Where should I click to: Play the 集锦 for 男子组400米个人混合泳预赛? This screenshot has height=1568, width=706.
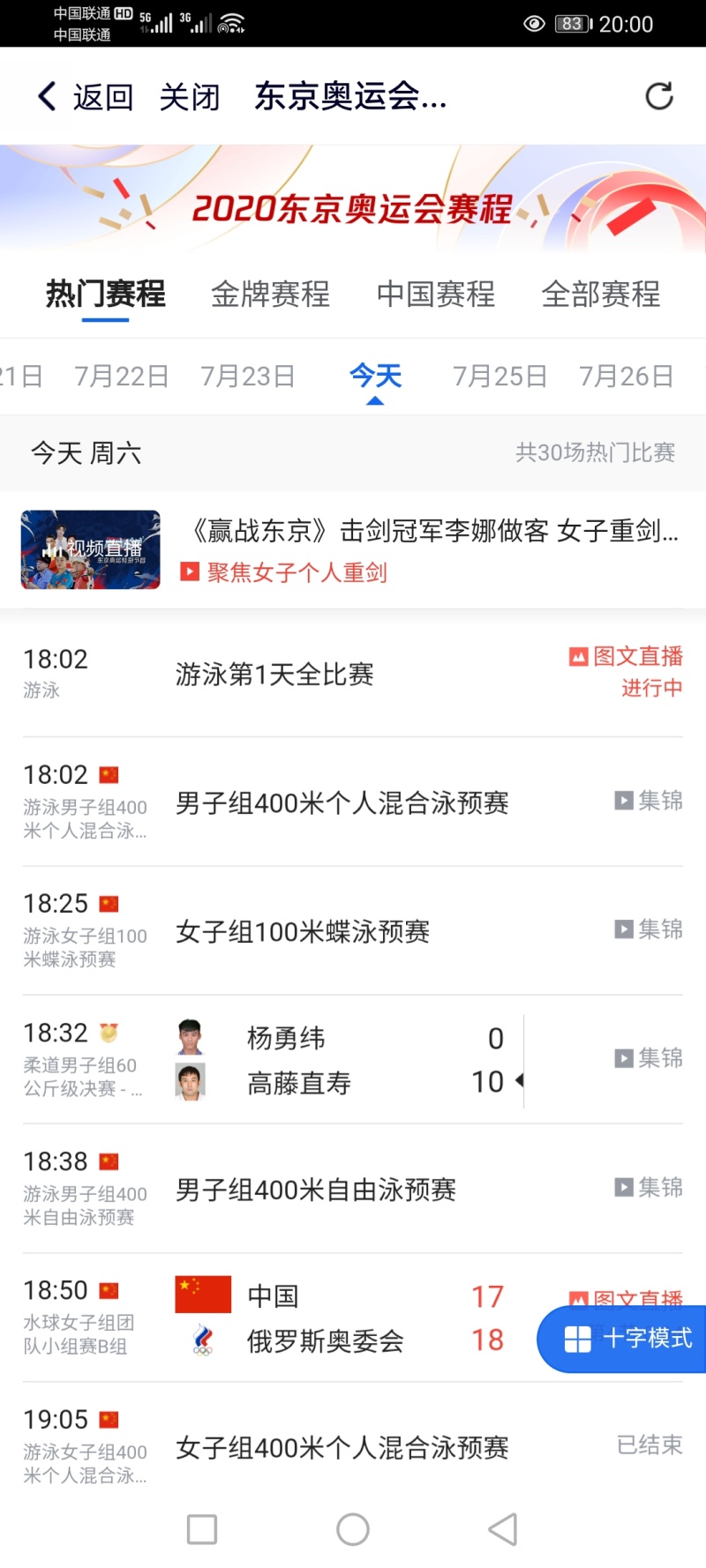[x=648, y=801]
